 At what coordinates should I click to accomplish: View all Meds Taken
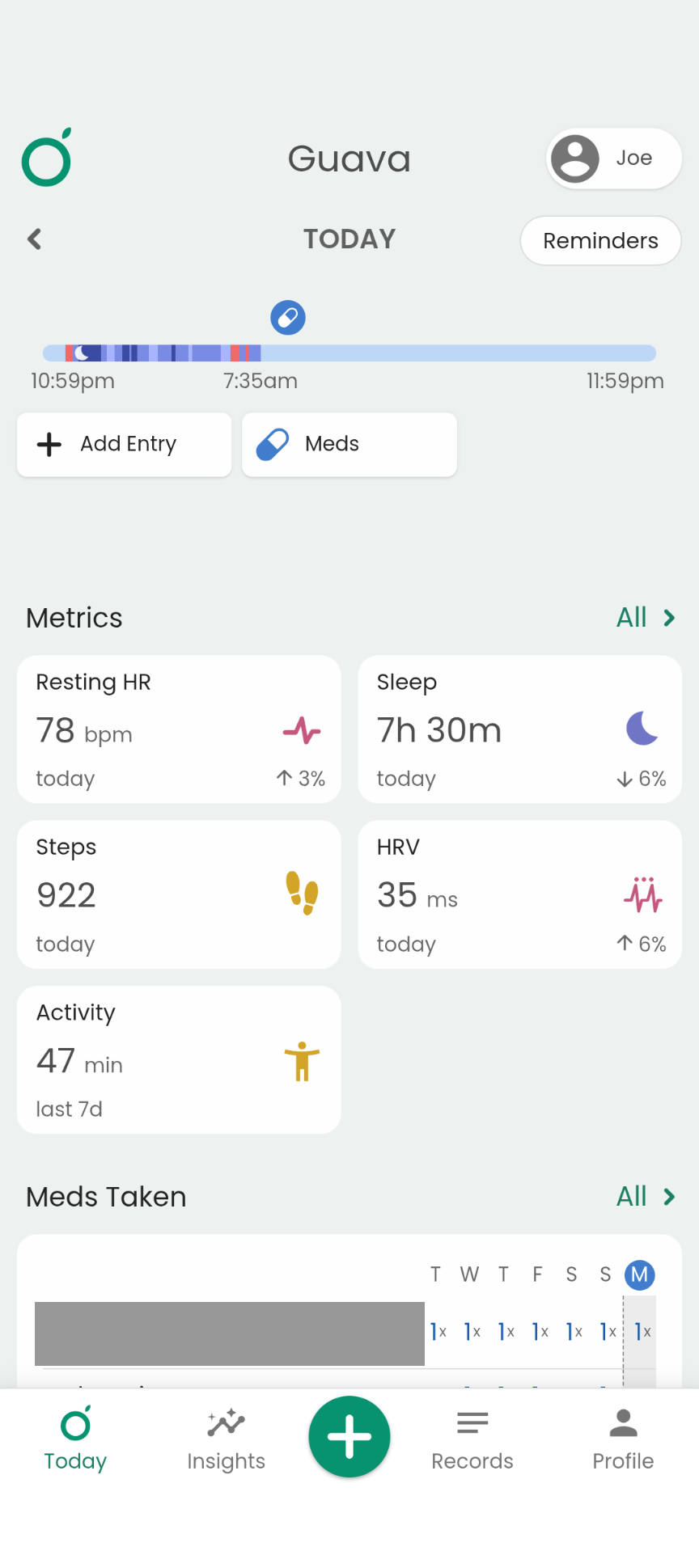(645, 1197)
